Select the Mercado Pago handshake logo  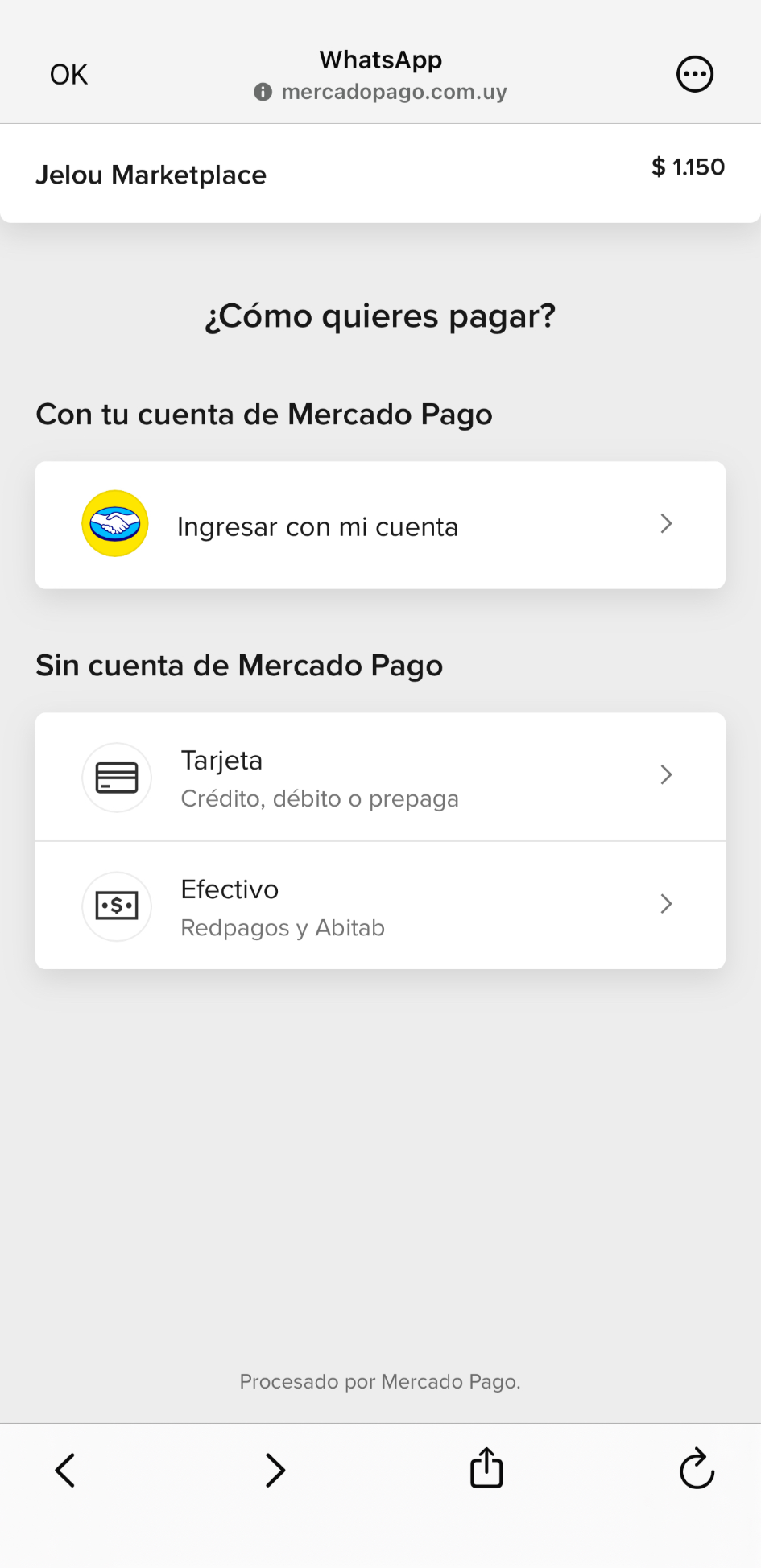click(x=116, y=523)
